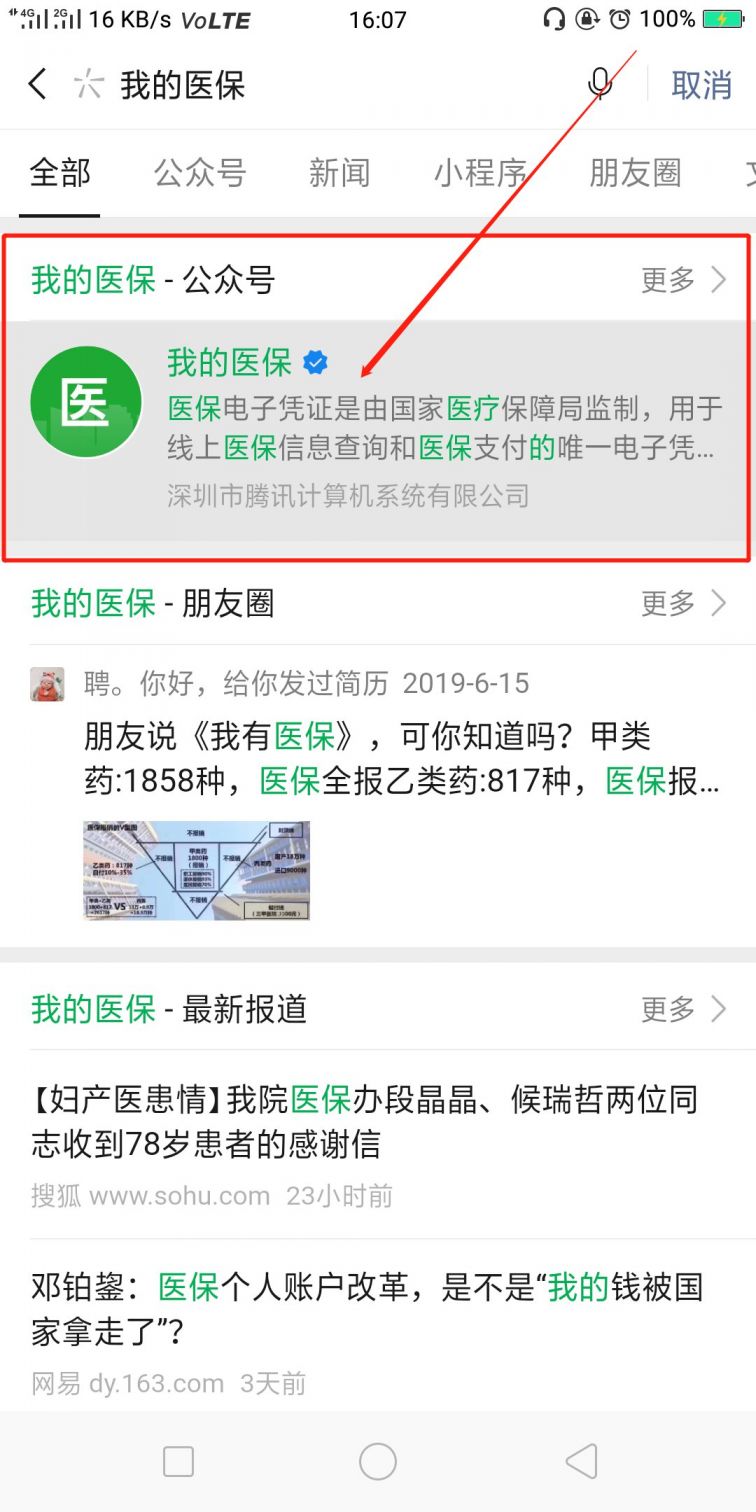Cancel the search with 取消
Image resolution: width=756 pixels, height=1512 pixels.
701,85
